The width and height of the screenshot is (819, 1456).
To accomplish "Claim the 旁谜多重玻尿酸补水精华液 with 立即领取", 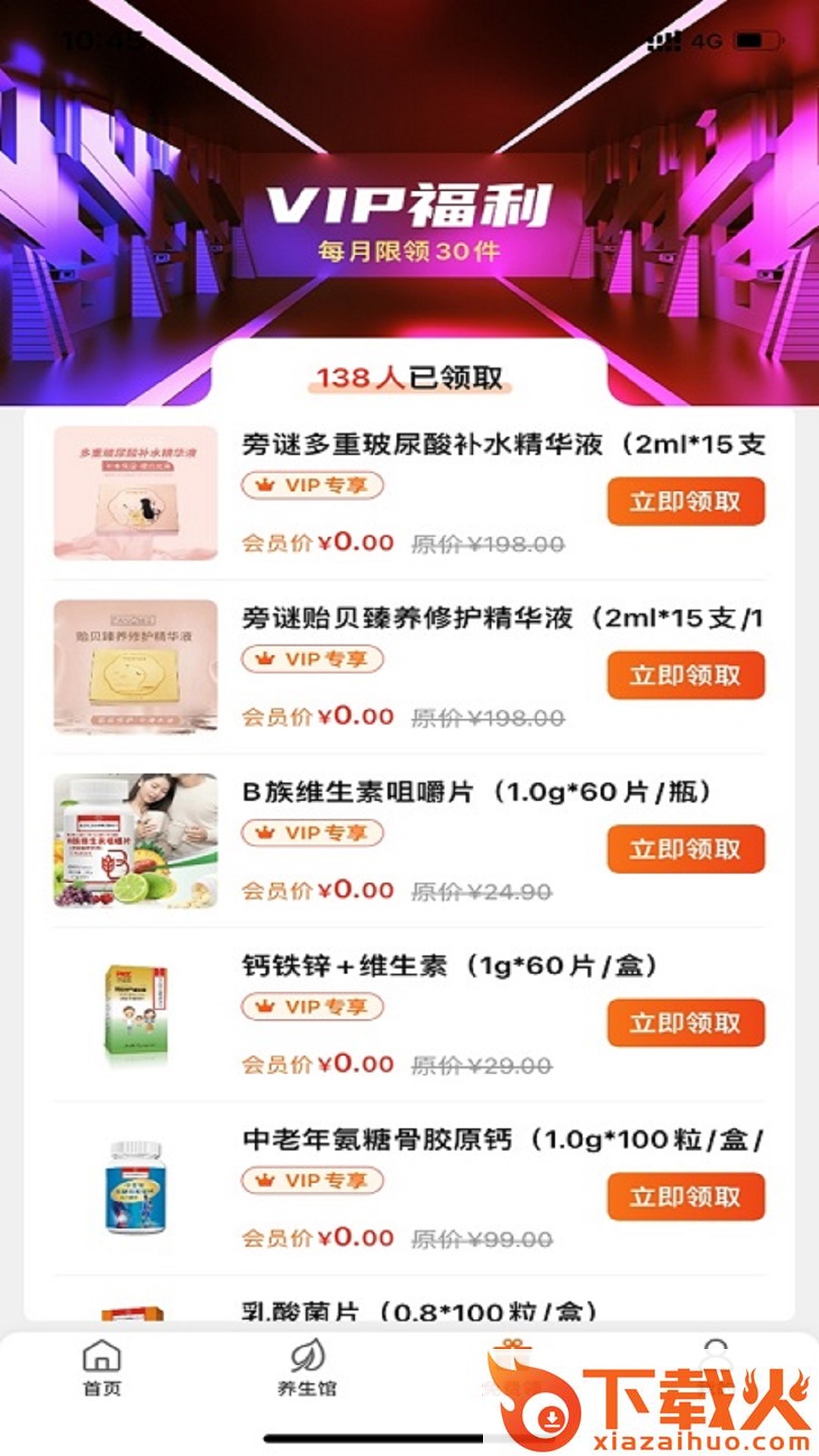I will [686, 501].
